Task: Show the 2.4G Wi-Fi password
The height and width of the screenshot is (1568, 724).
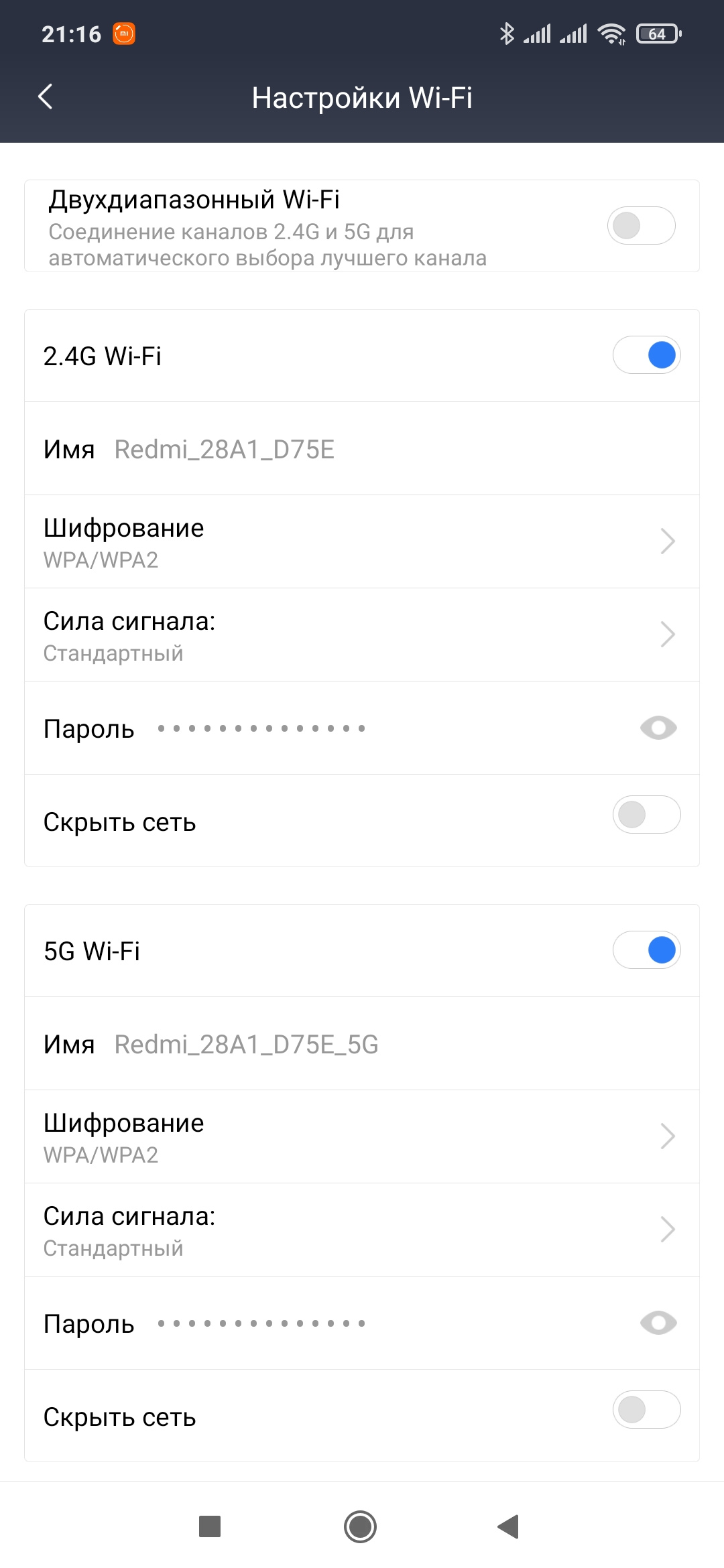Action: 658,728
